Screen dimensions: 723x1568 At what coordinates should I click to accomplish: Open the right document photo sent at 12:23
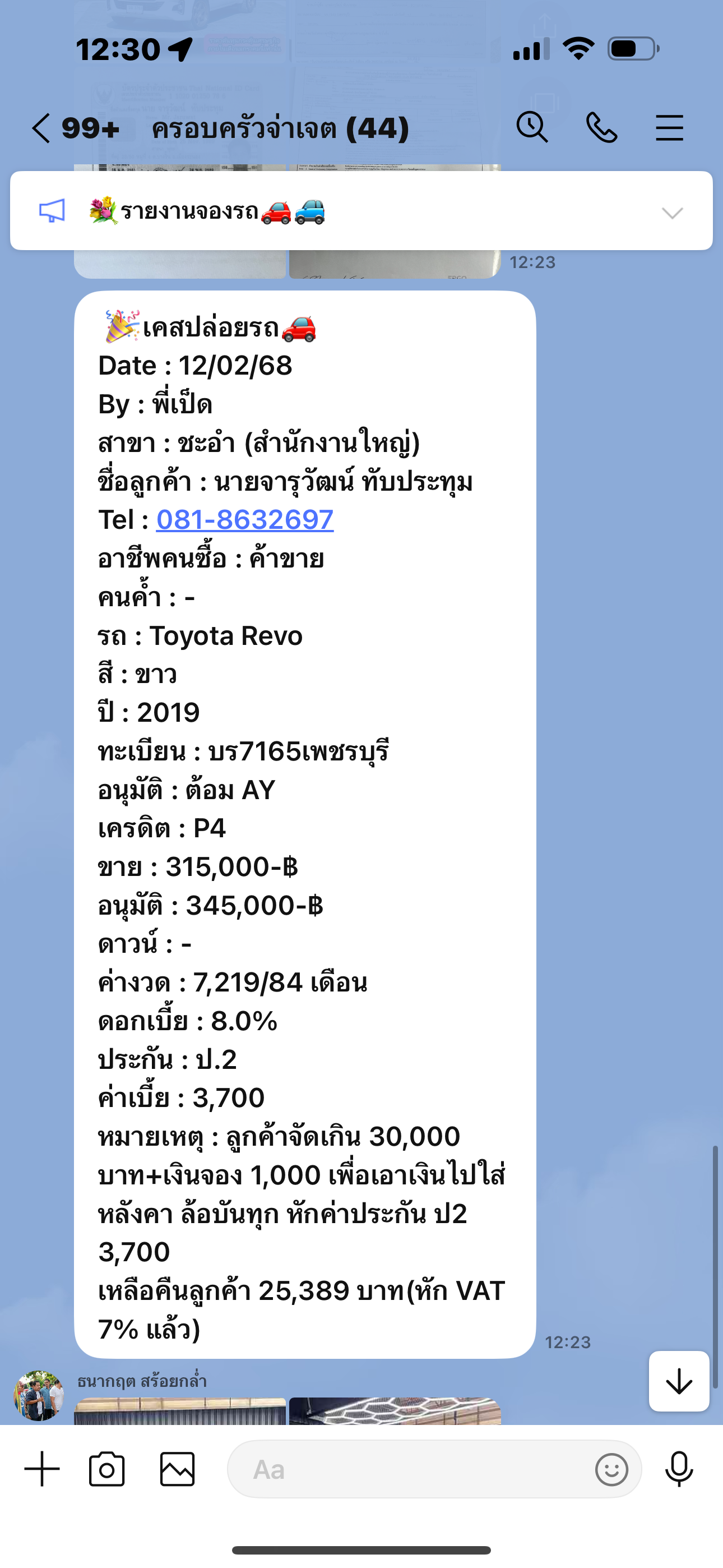tap(395, 264)
